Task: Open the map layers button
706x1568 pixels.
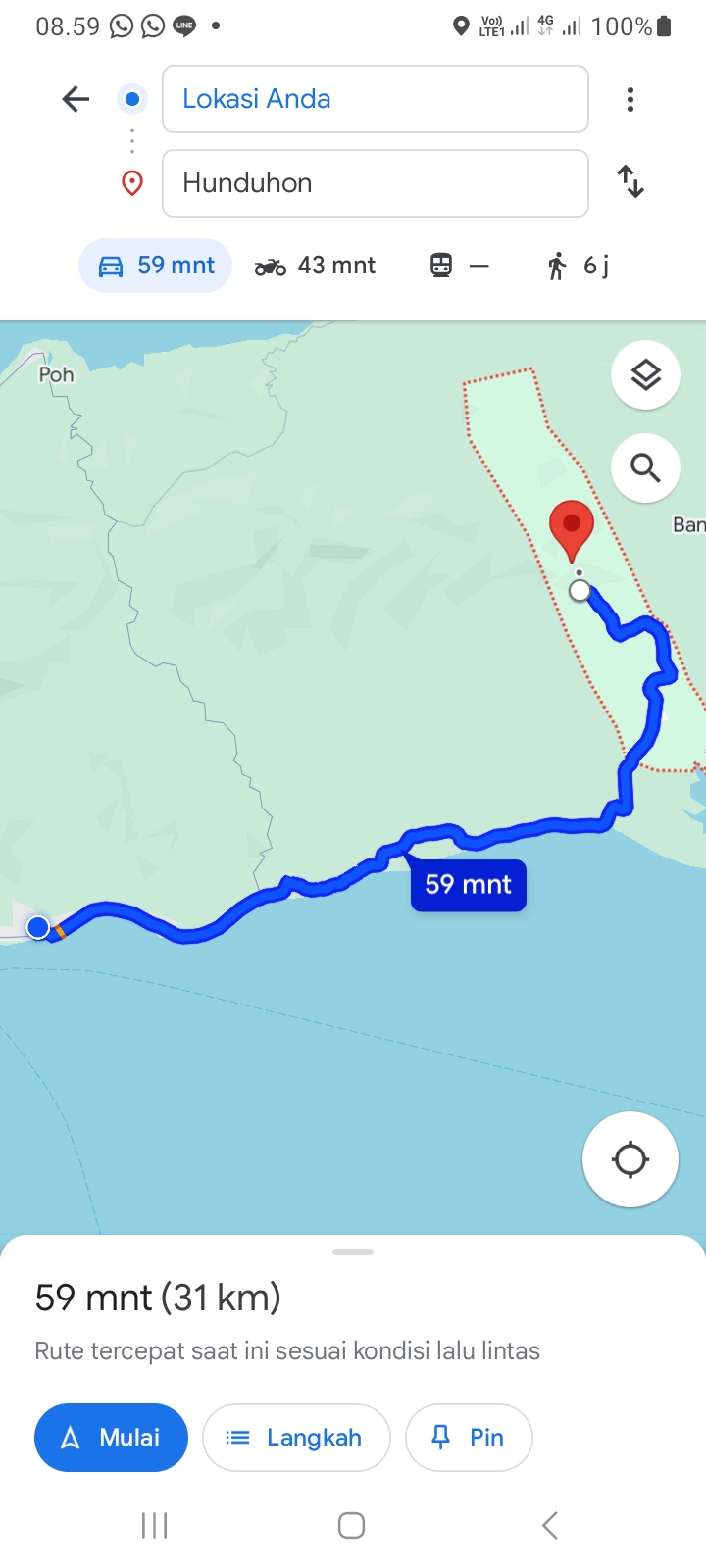Action: click(x=645, y=375)
